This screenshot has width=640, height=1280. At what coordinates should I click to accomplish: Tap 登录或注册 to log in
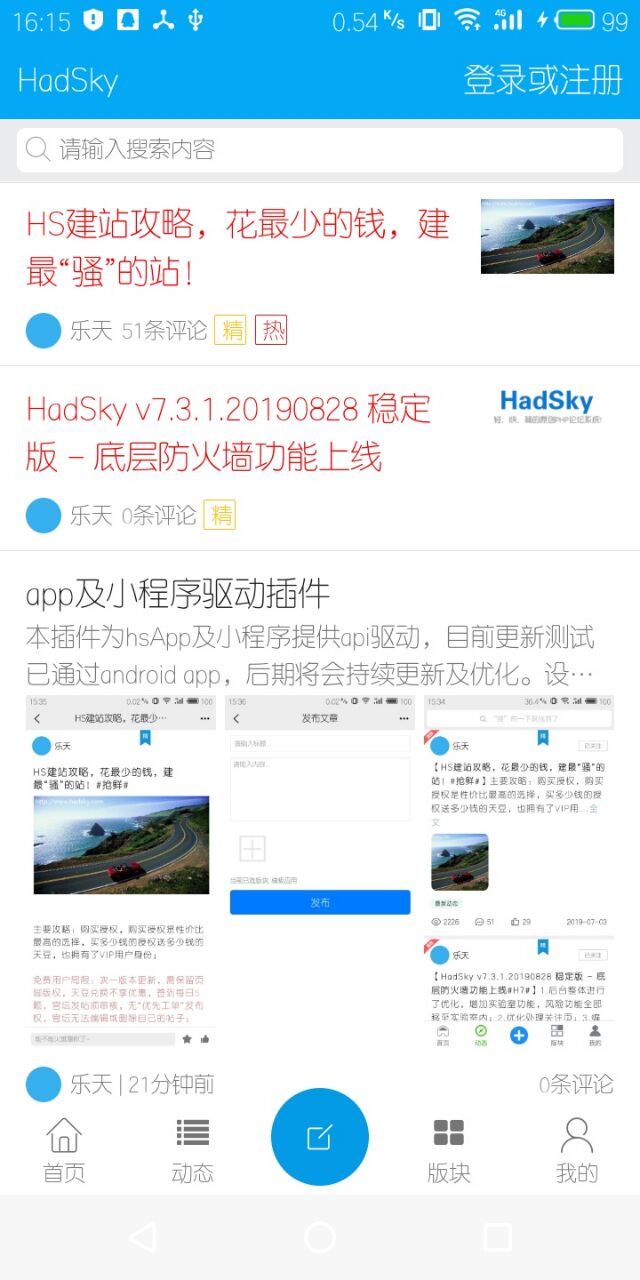tap(542, 80)
